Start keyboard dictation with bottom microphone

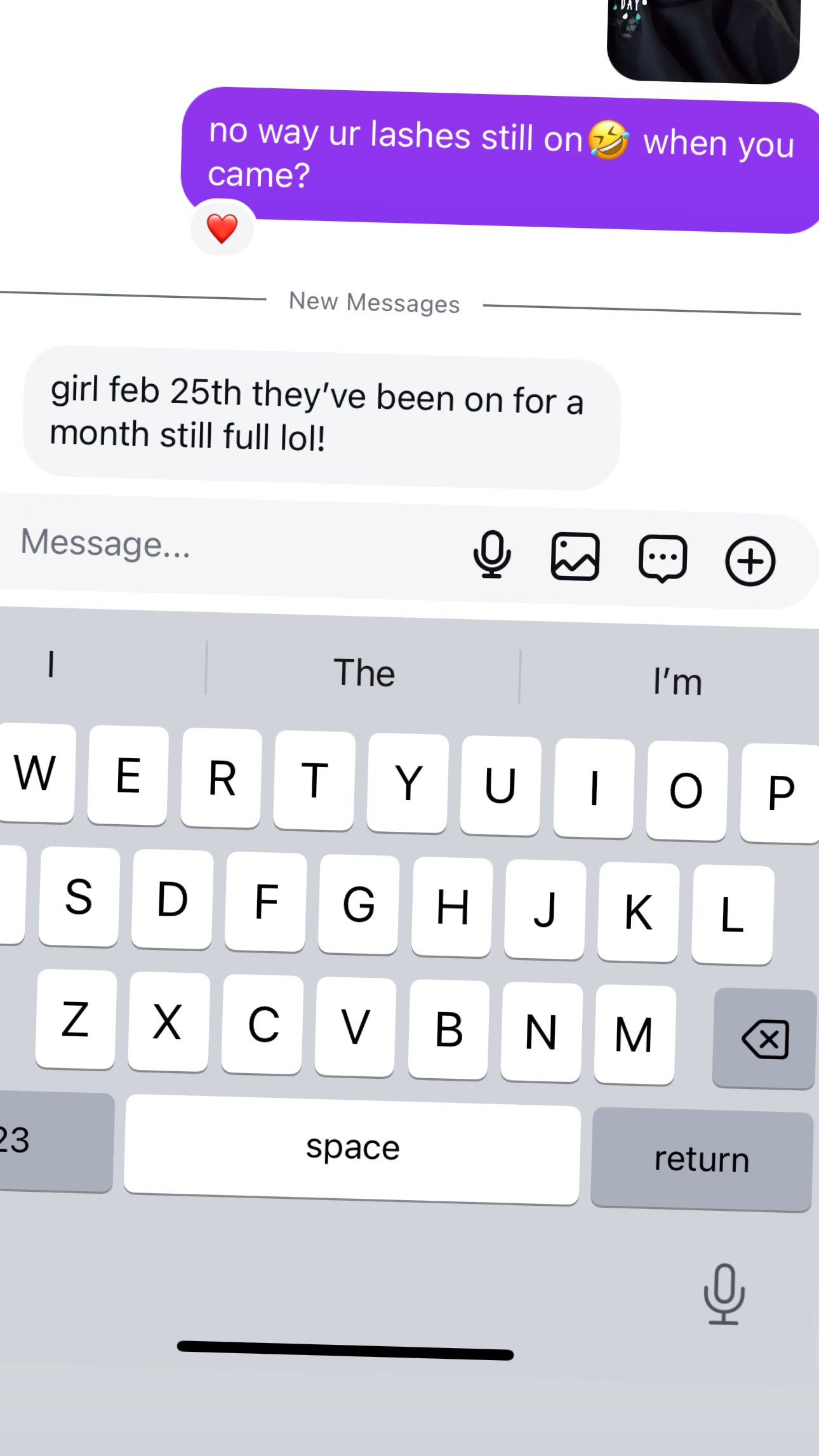point(724,1295)
